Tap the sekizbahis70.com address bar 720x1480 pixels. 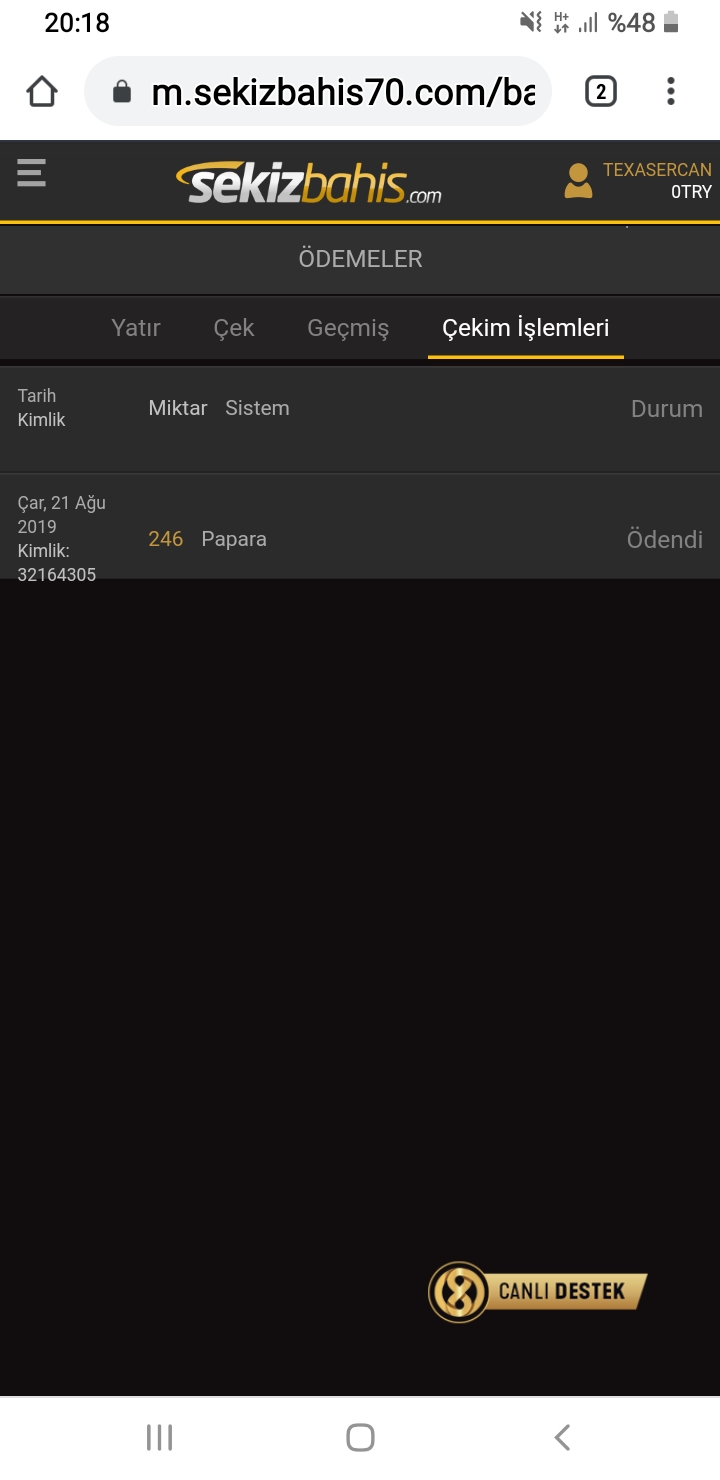318,92
